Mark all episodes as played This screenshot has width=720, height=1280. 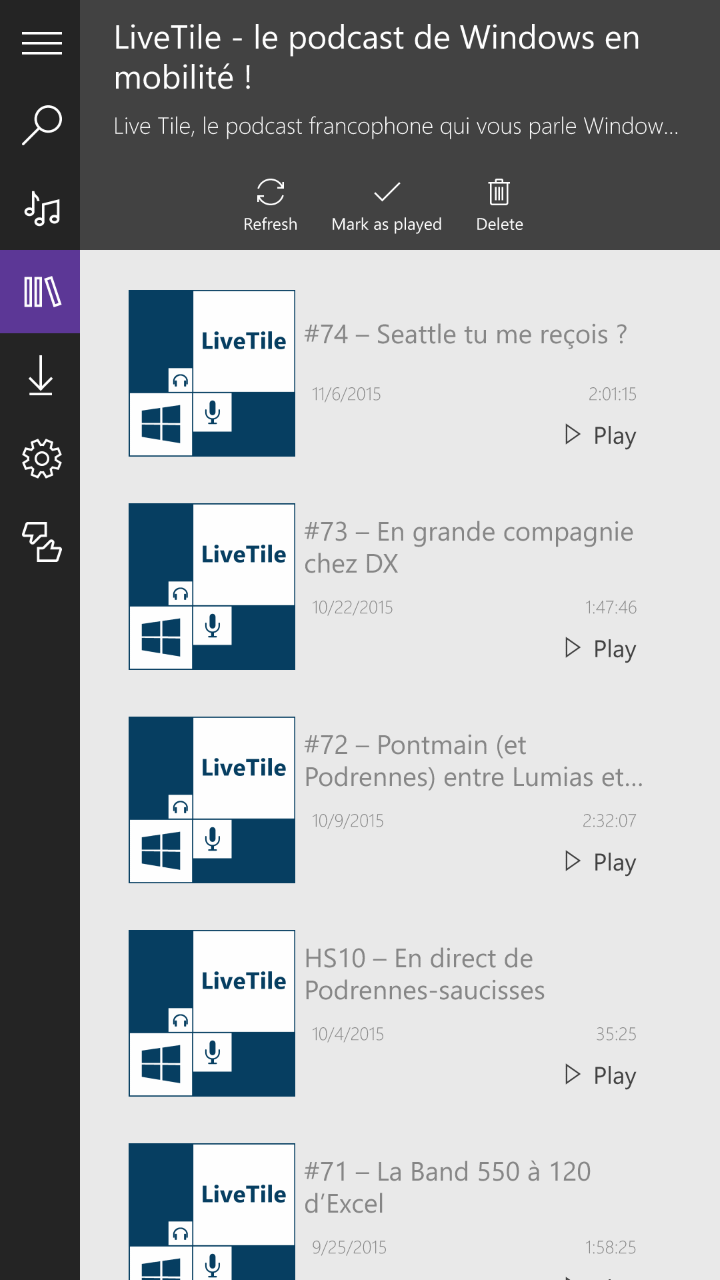click(386, 205)
